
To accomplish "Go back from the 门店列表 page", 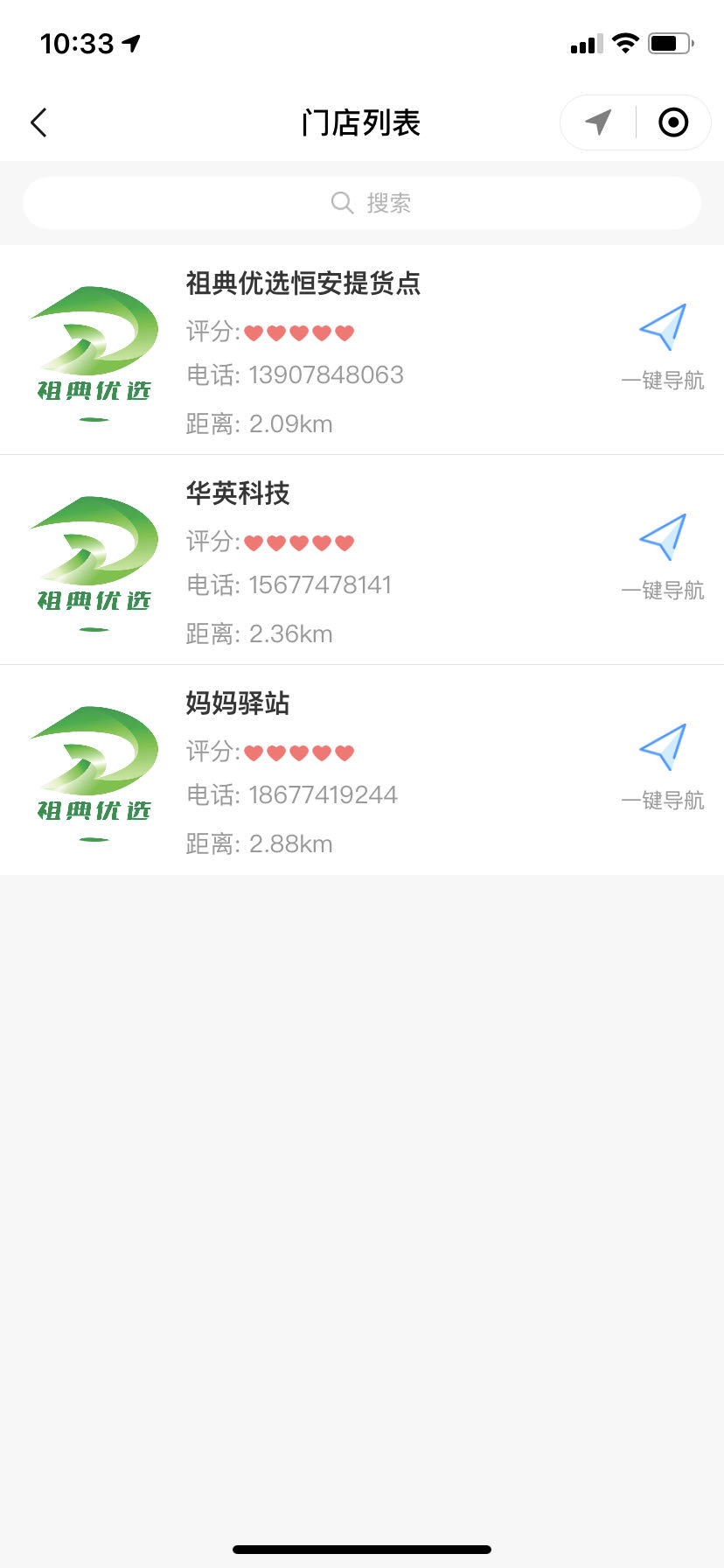I will 38,122.
